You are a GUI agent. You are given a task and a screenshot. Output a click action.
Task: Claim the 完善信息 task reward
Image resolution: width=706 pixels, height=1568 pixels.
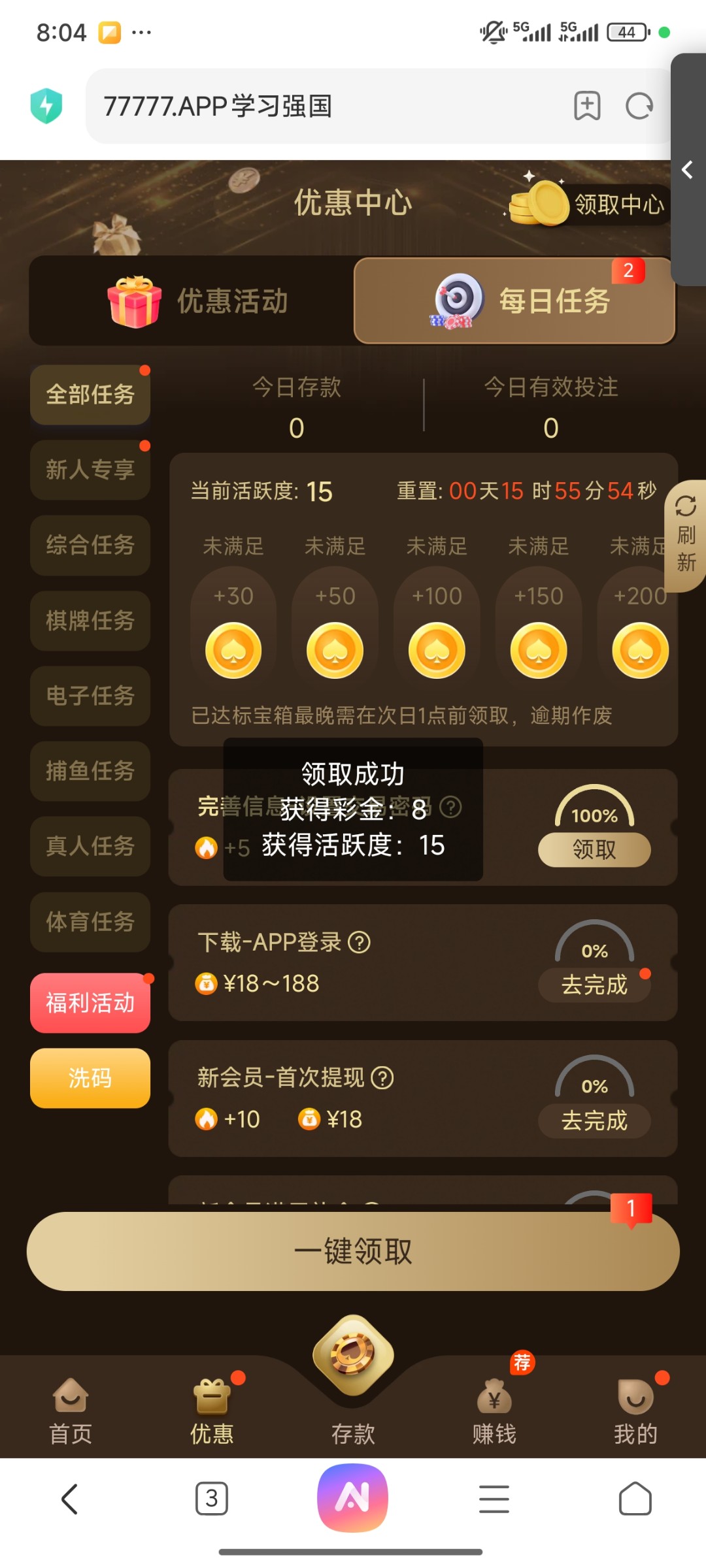[x=594, y=849]
